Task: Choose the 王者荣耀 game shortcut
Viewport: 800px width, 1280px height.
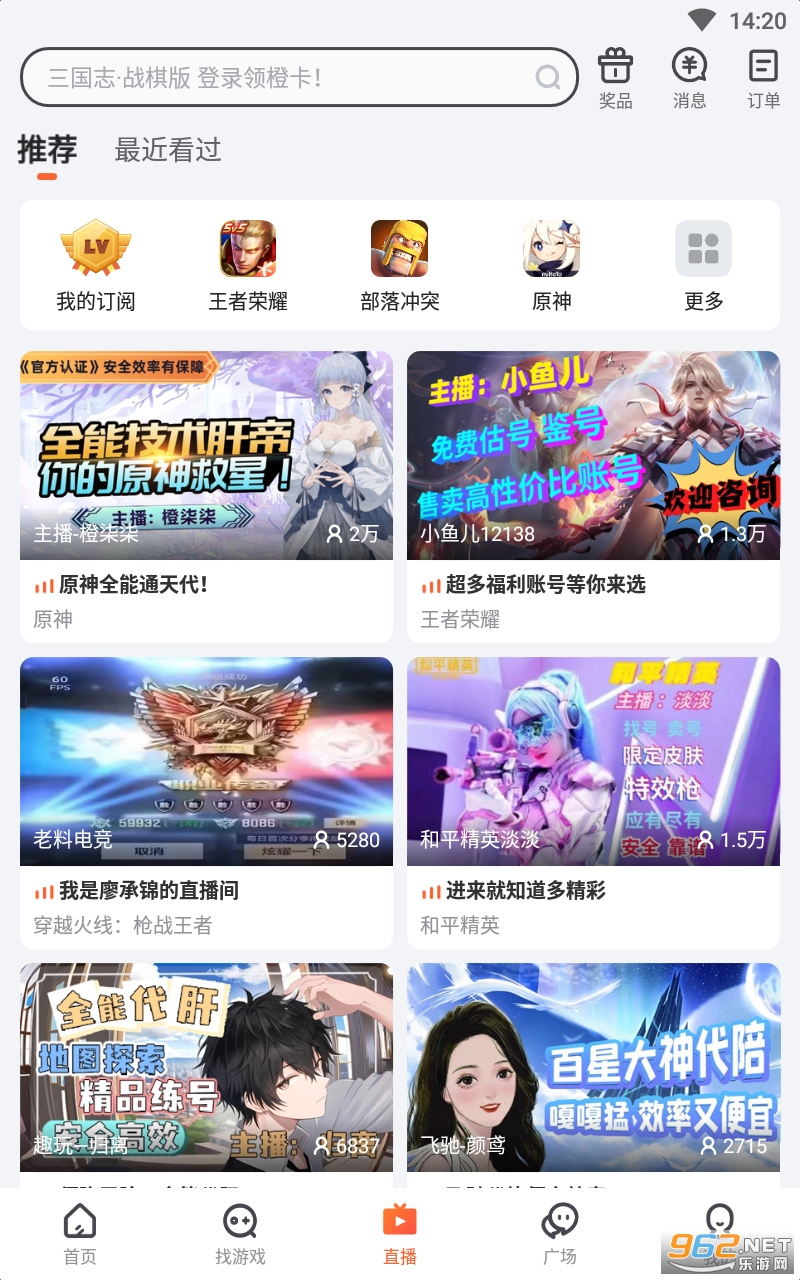Action: (x=248, y=265)
